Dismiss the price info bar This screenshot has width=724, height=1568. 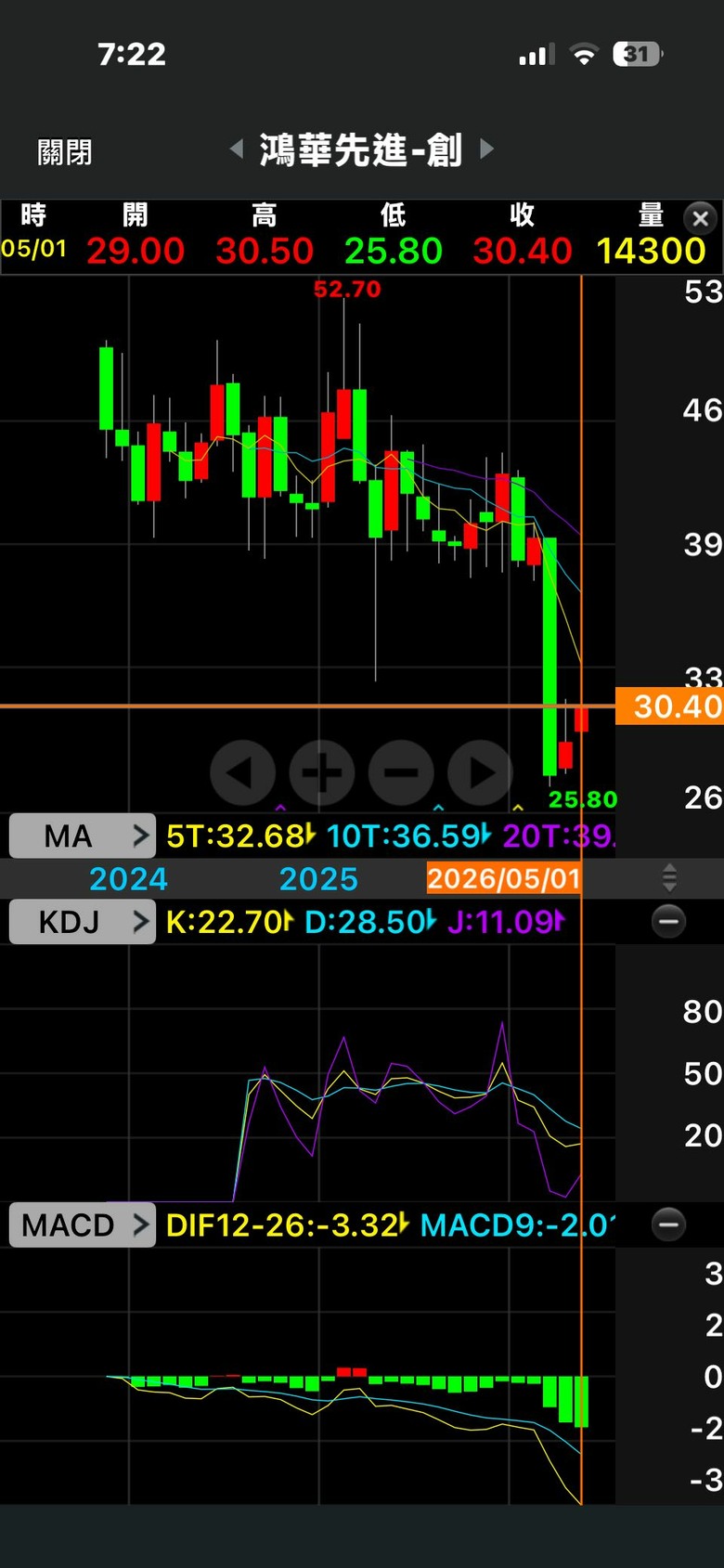[x=701, y=219]
